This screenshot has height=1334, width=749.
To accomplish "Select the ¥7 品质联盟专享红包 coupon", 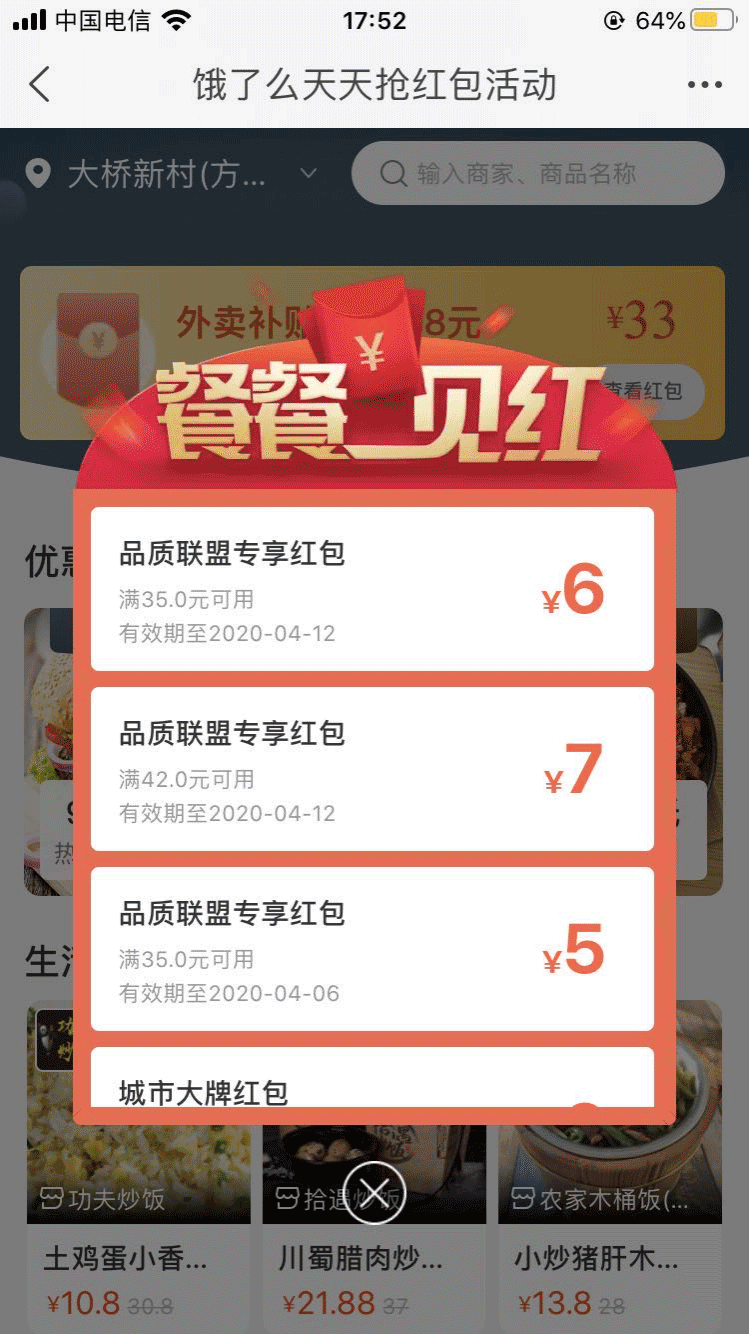I will [x=372, y=769].
